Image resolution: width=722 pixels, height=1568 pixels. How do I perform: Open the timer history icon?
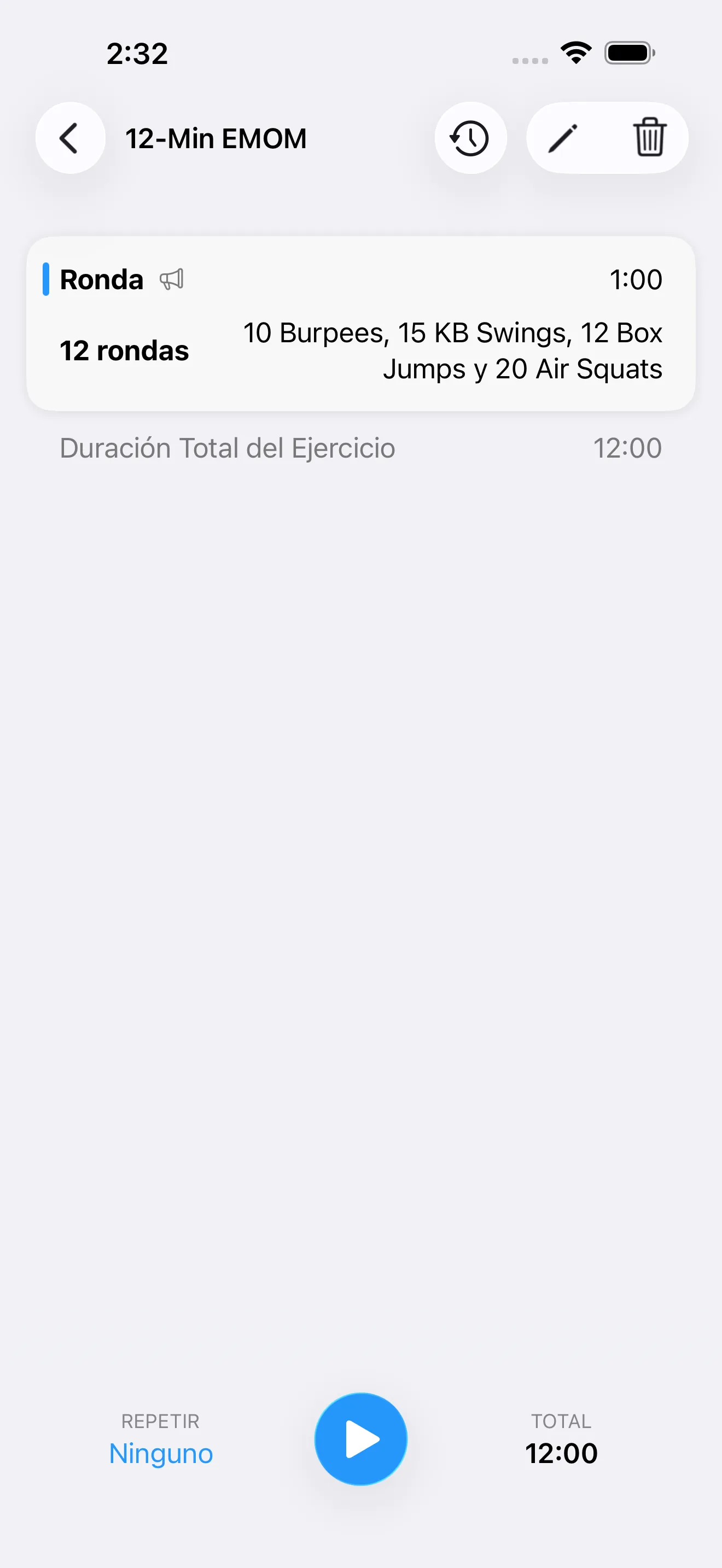470,138
